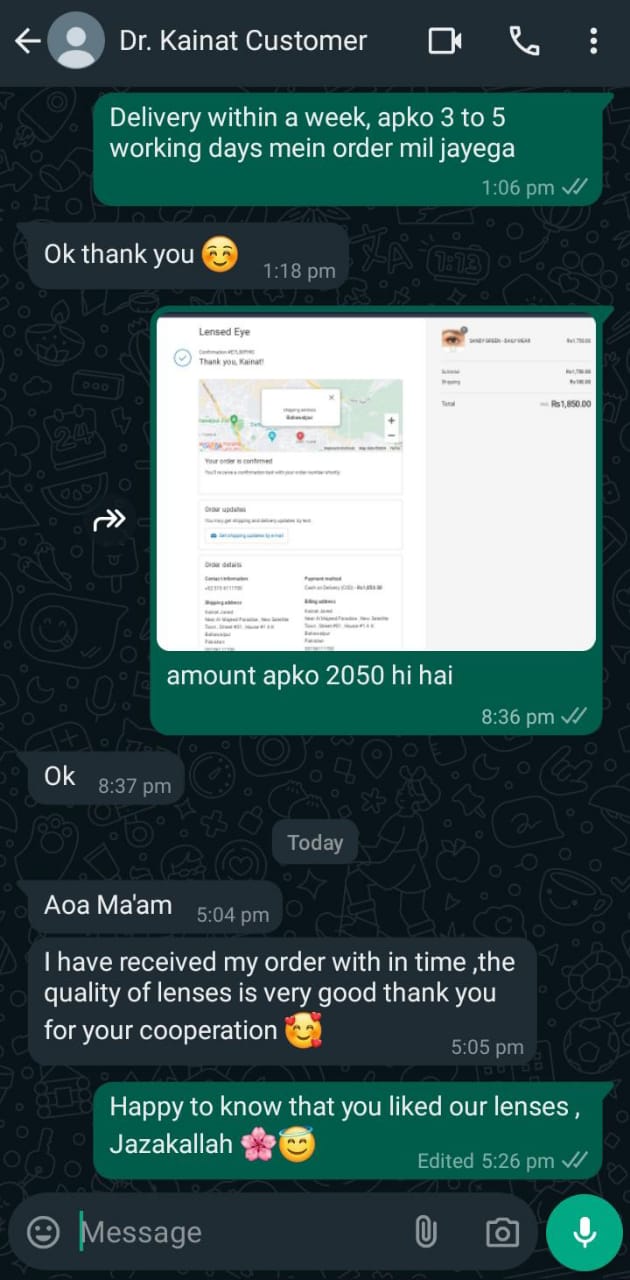630x1280 pixels.
Task: Open Dr. Kainat Customer's contact info
Action: point(242,41)
